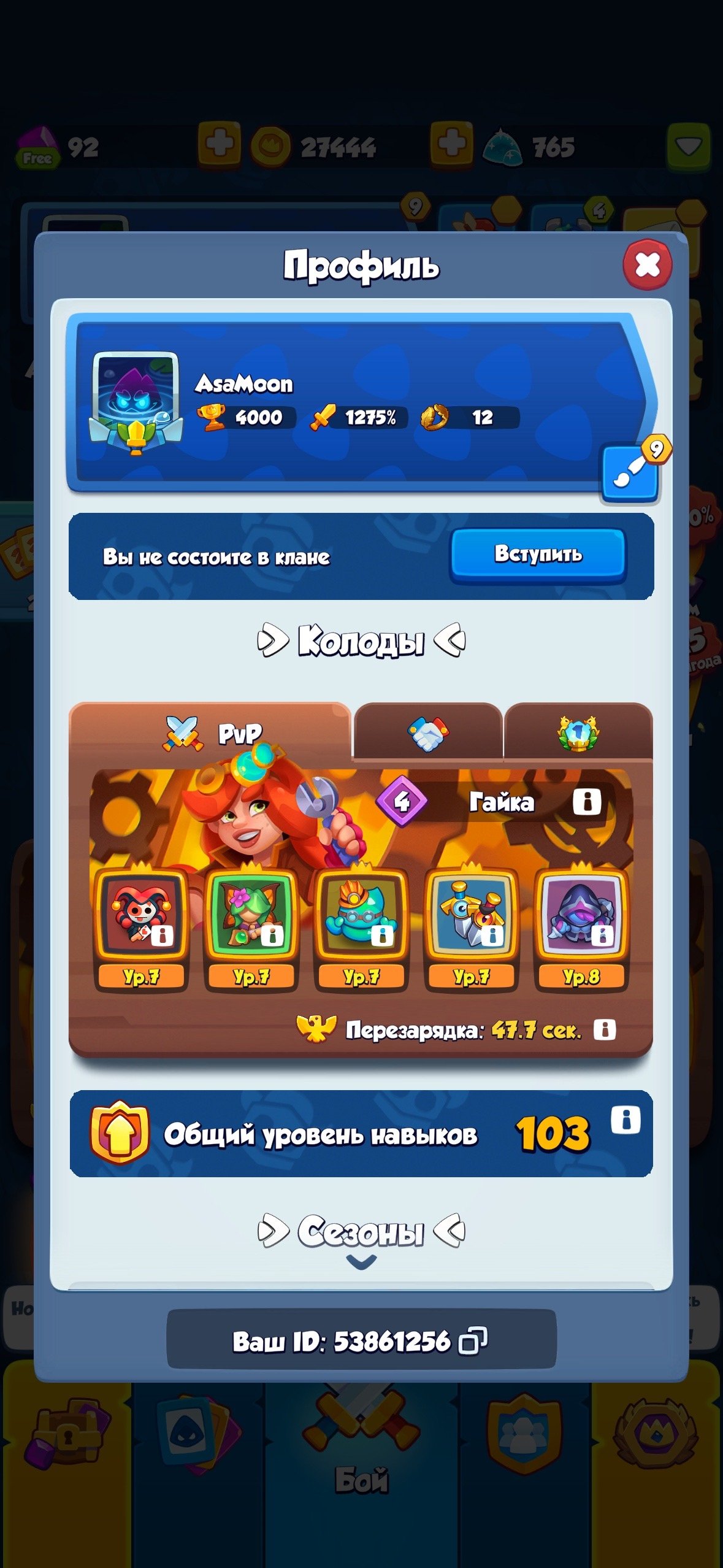Show info about Перезарядка time
This screenshot has width=723, height=1568.
[604, 1029]
